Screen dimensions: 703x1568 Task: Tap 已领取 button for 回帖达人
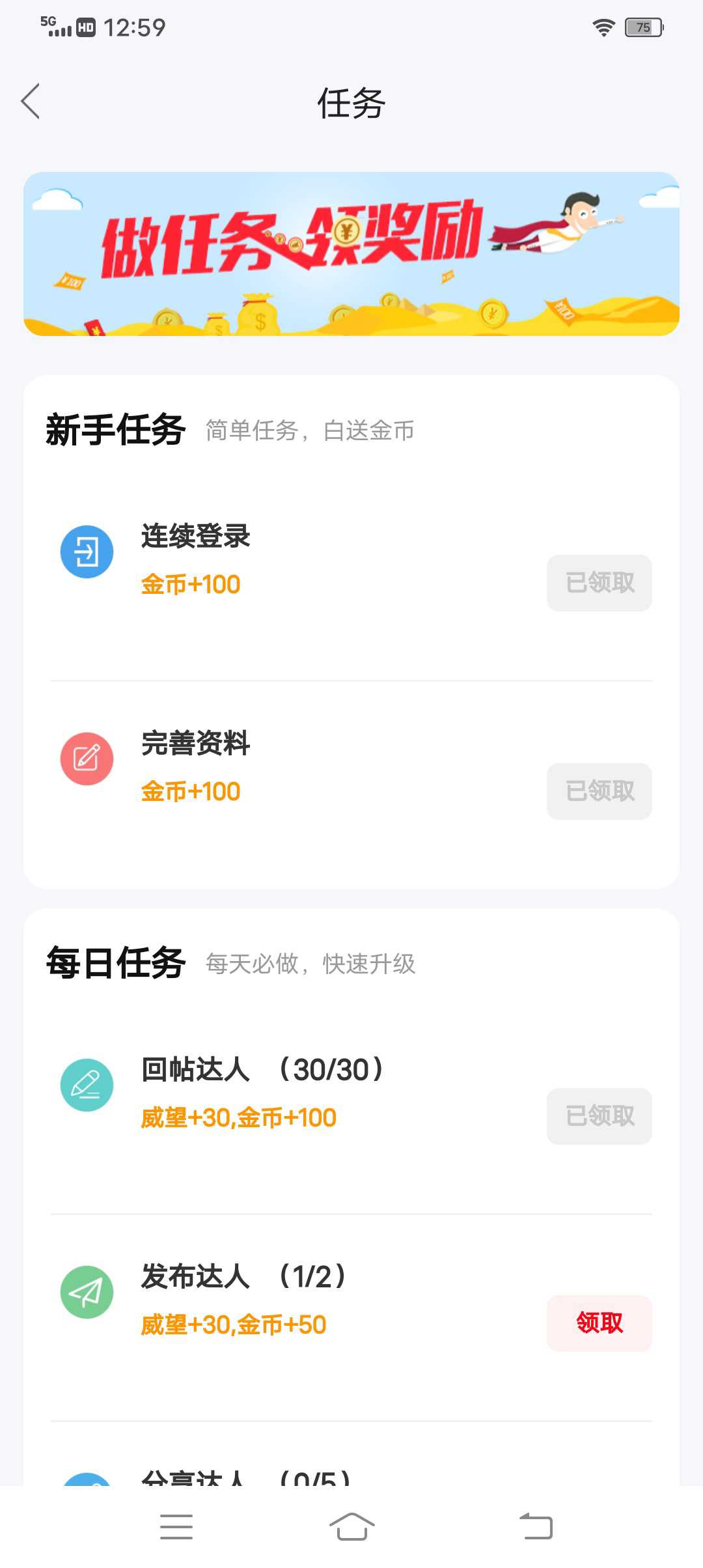600,1116
